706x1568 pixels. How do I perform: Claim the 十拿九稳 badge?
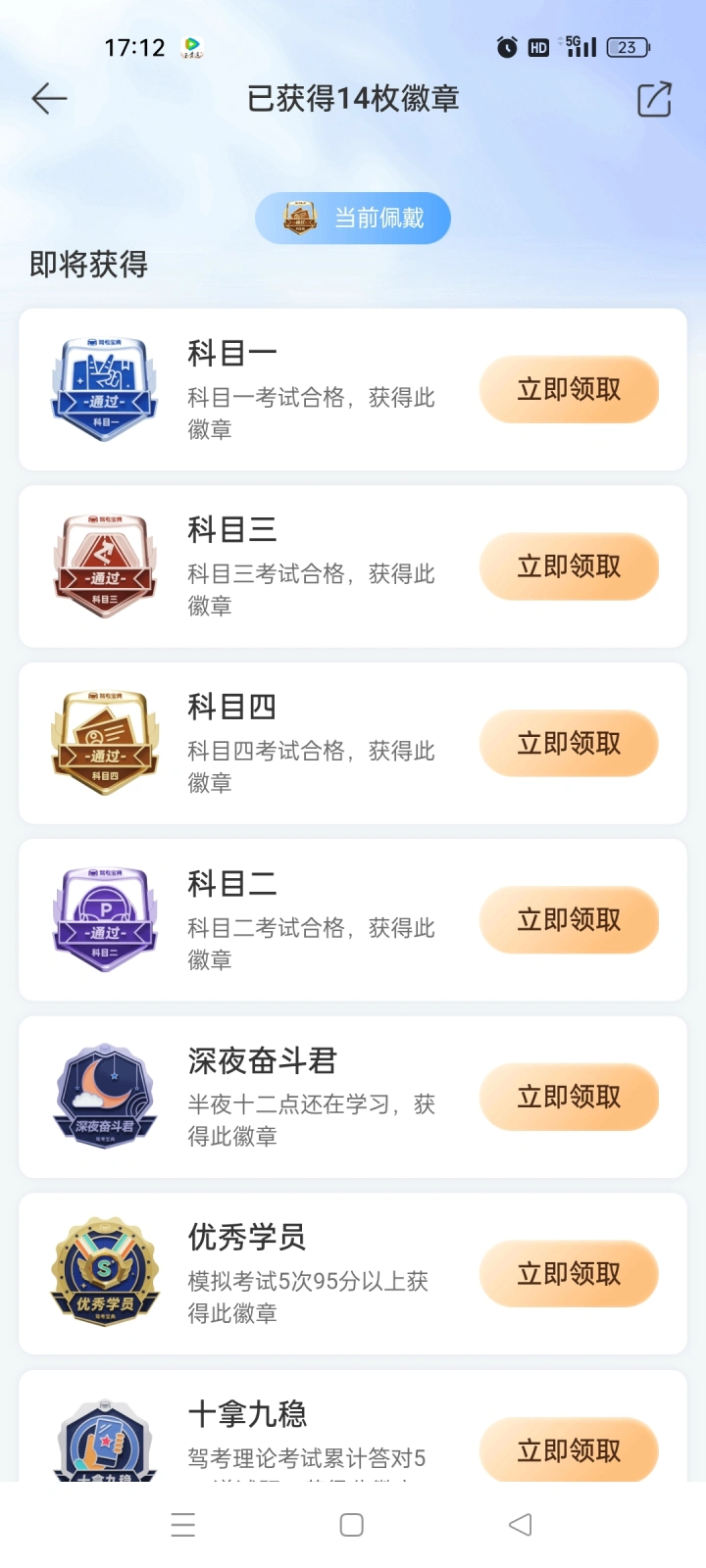click(569, 1450)
